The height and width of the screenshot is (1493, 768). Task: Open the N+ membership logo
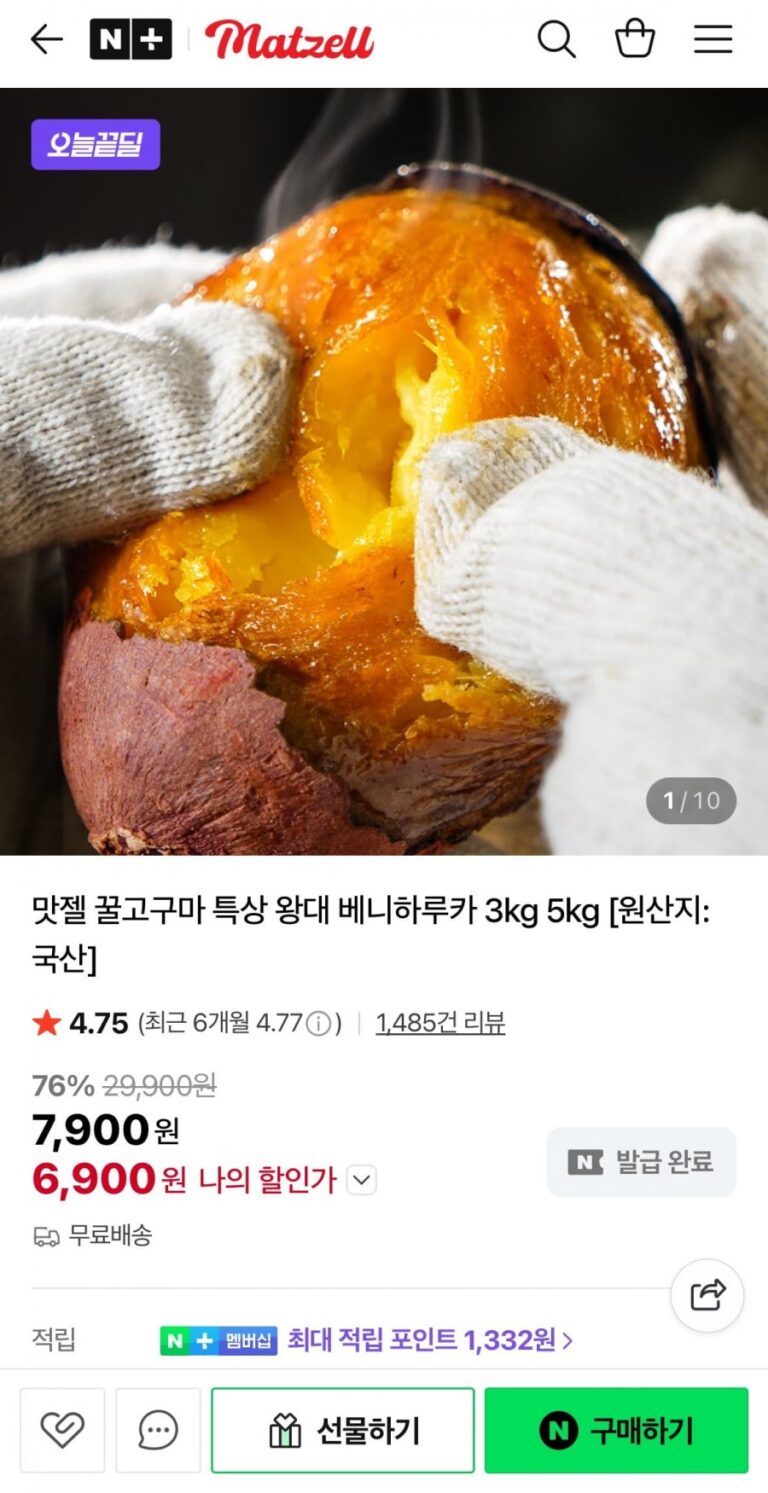[x=130, y=40]
